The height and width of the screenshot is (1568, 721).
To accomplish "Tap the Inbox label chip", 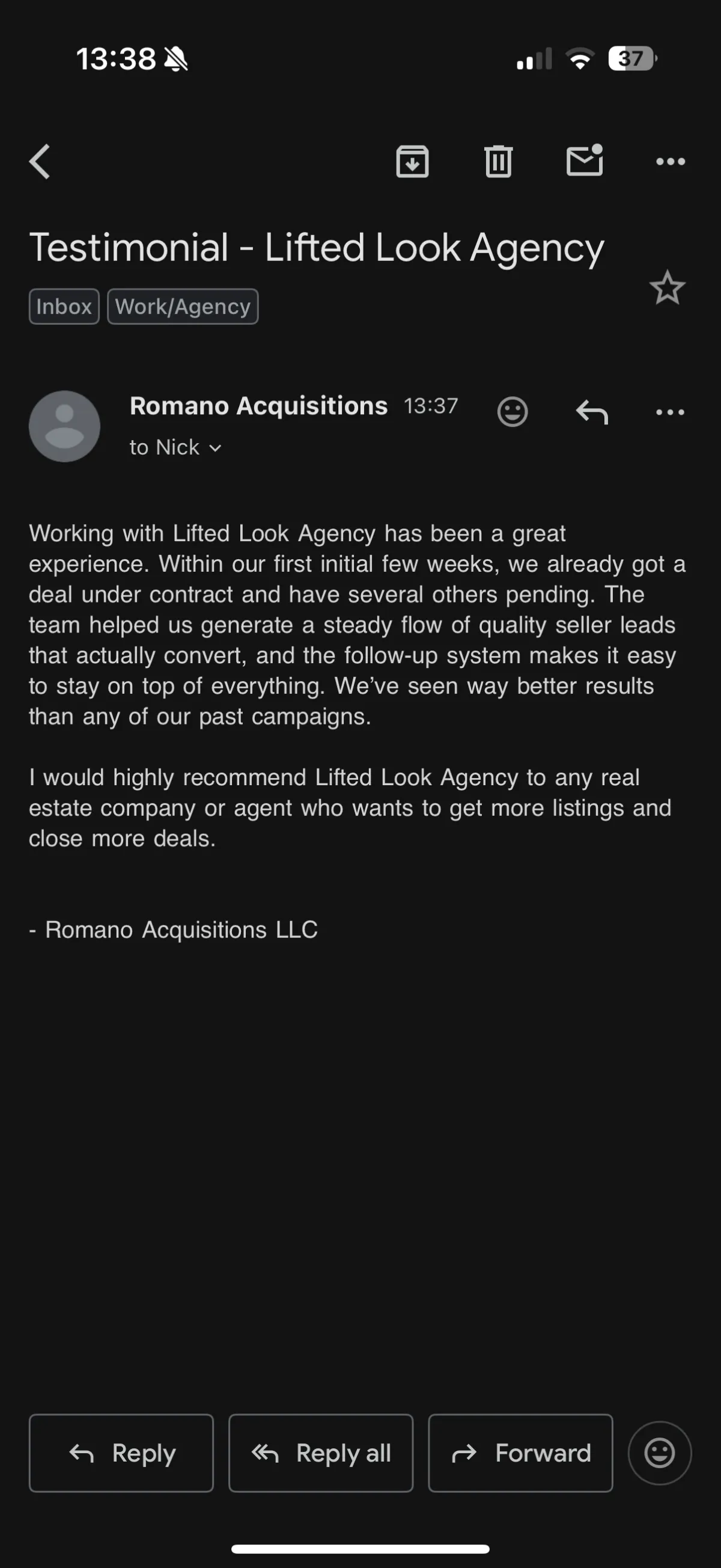I will click(x=64, y=307).
